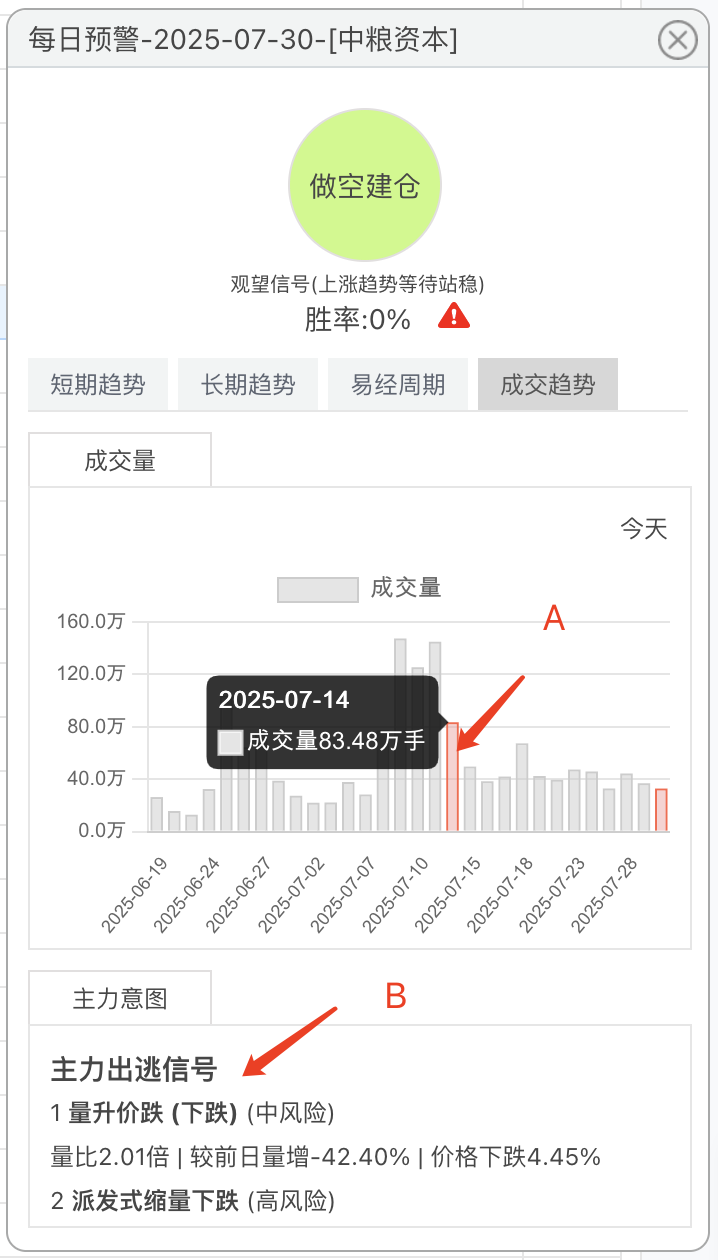The image size is (718, 1260).
Task: Open the 易经周期 tab
Action: tap(398, 385)
